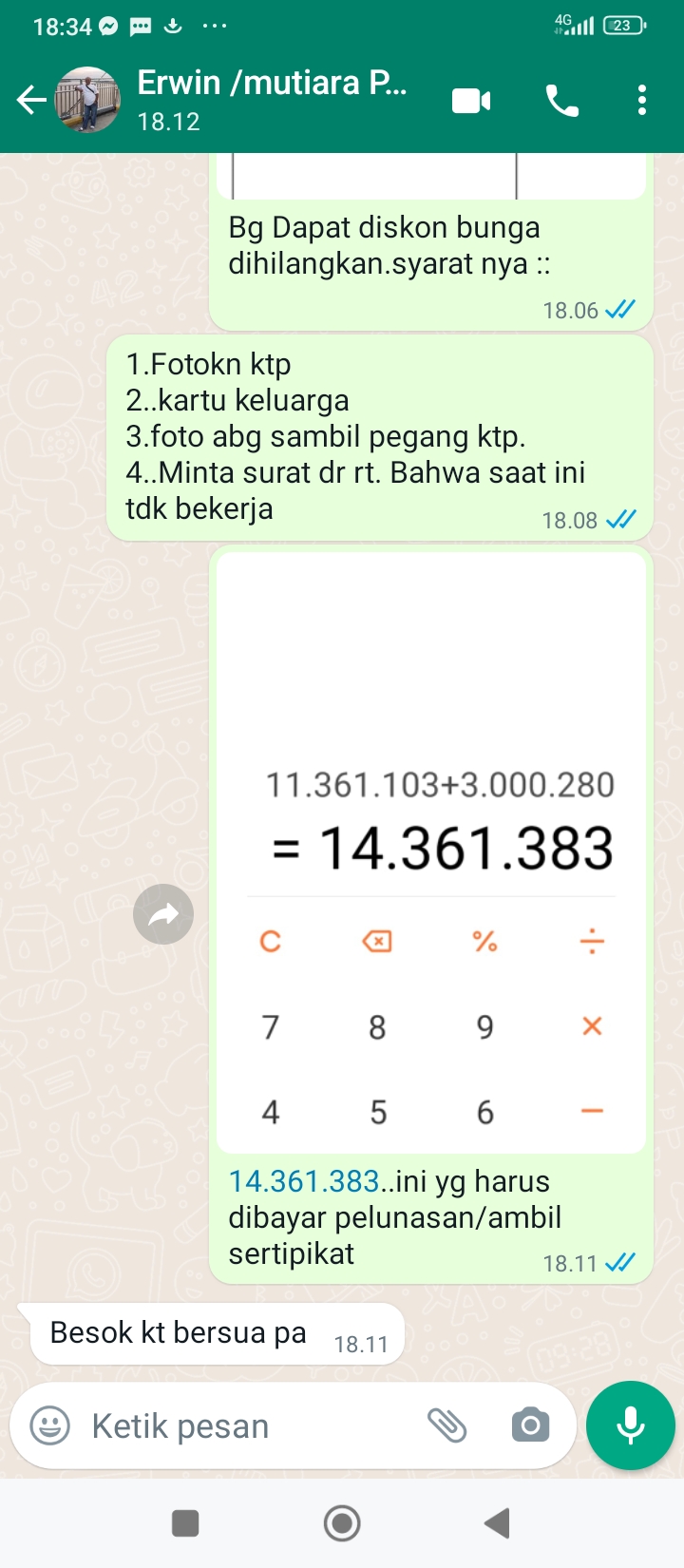The height and width of the screenshot is (1568, 684).
Task: Start a voice call with Erwin
Action: 561,100
